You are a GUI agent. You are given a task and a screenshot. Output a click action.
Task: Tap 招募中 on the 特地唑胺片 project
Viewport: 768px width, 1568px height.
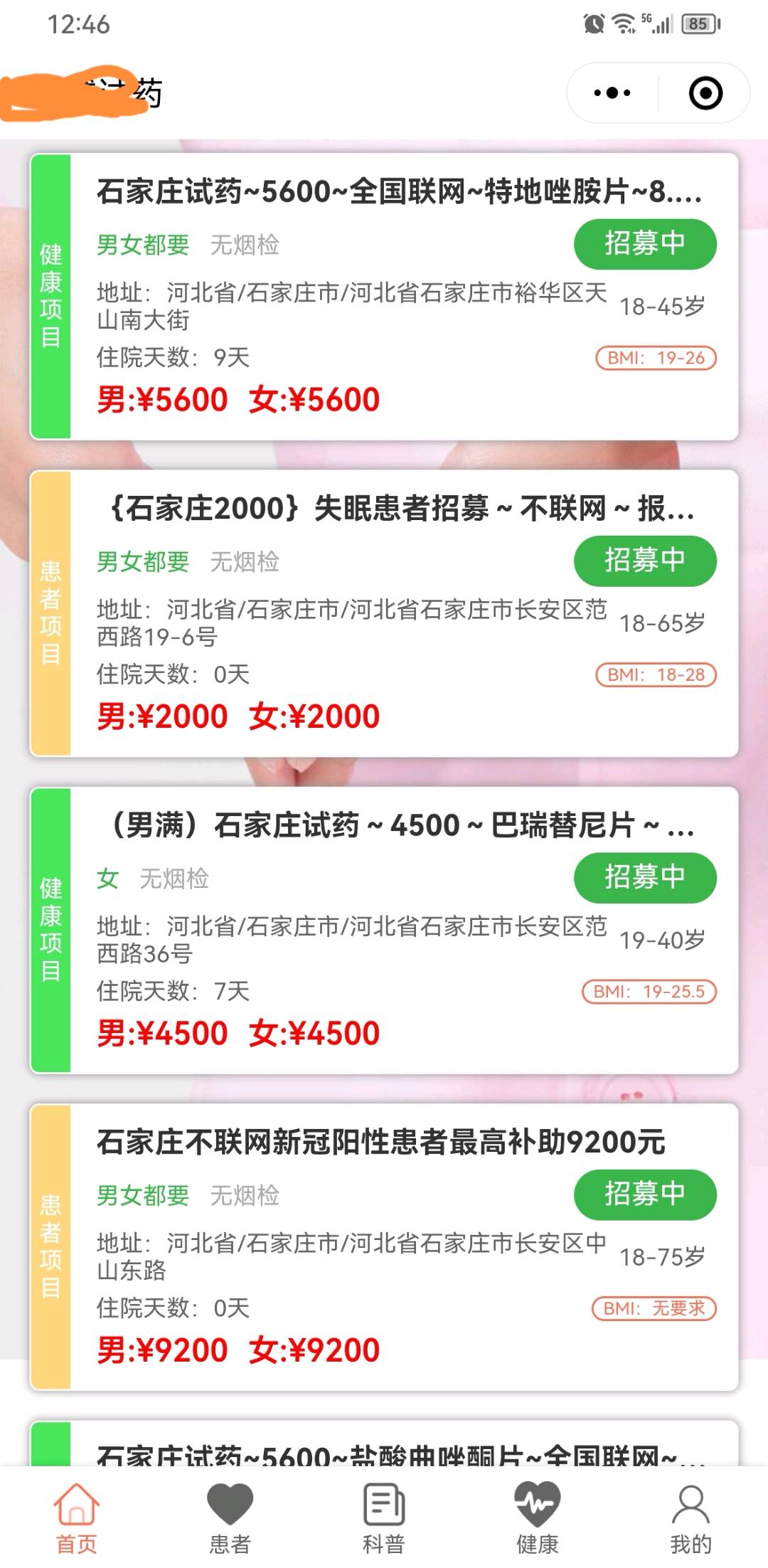644,244
